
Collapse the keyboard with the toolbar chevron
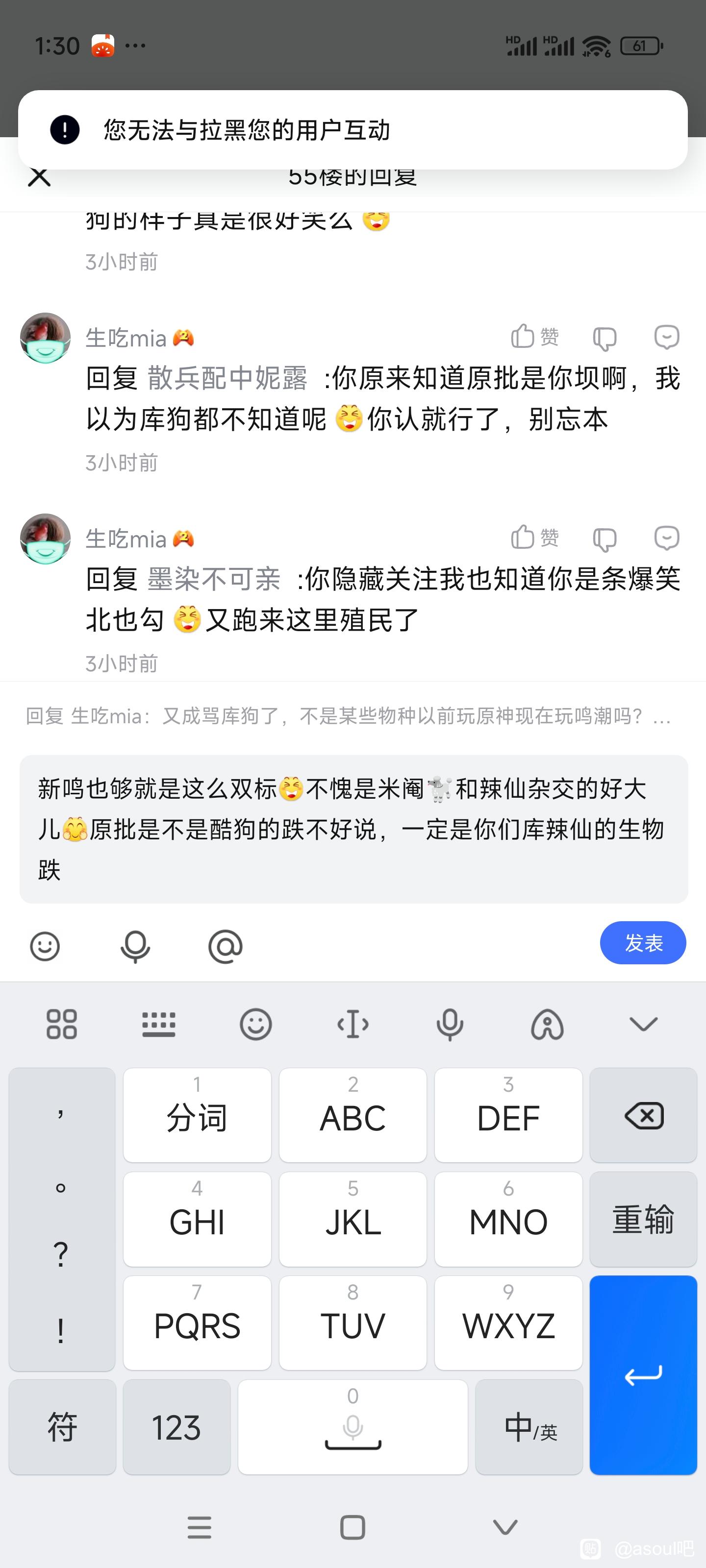pos(643,1025)
